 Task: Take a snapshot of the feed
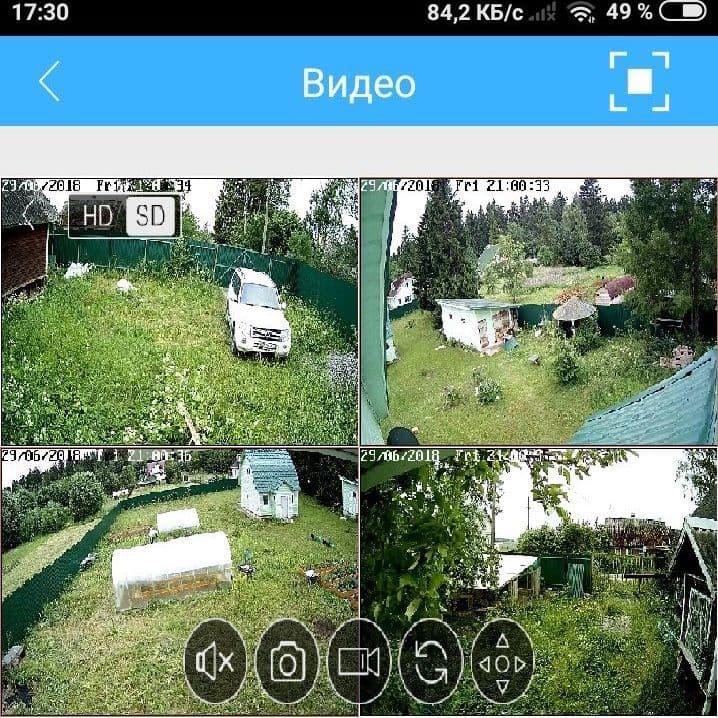(x=288, y=662)
